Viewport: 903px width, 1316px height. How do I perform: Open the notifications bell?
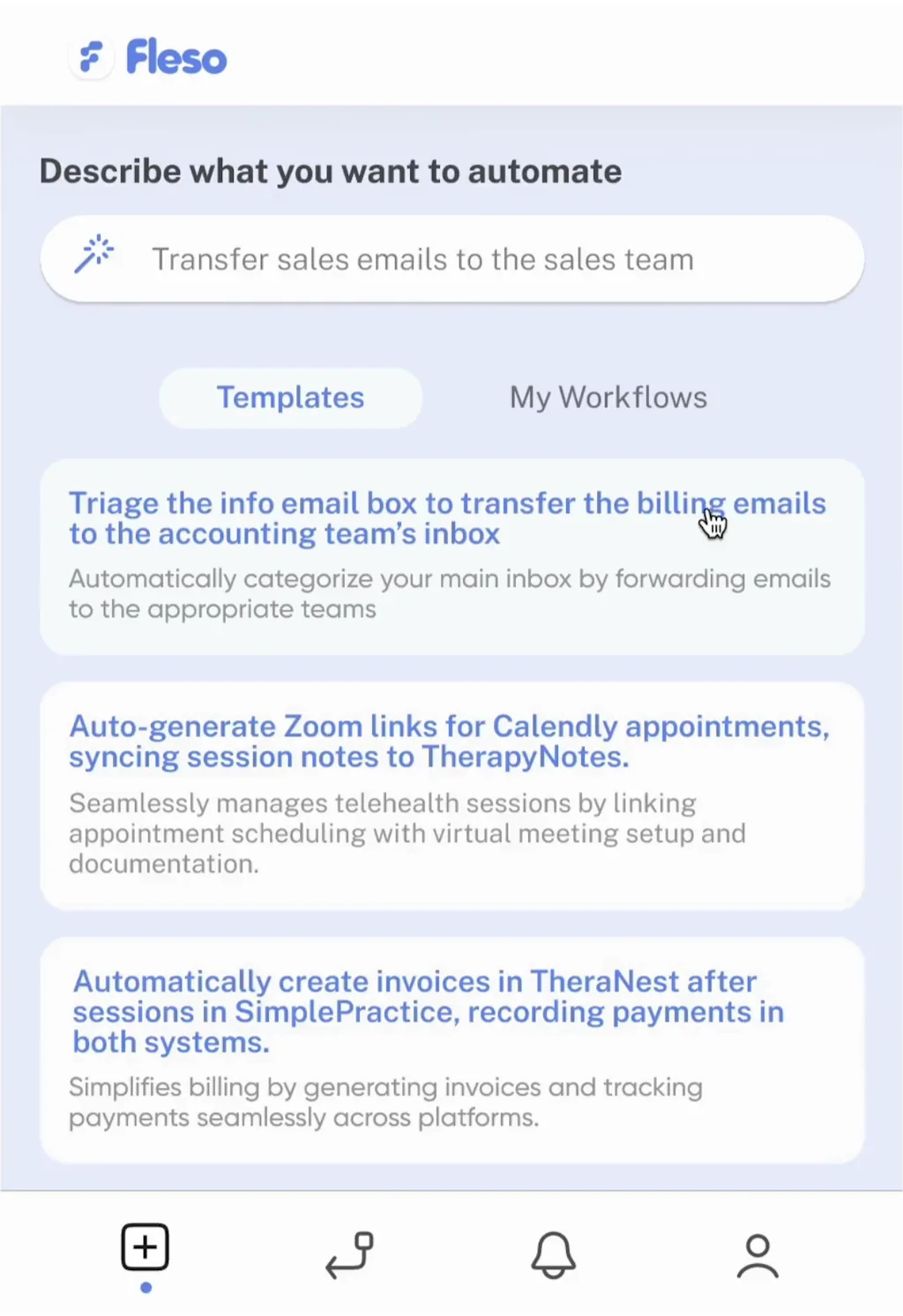pos(554,1255)
